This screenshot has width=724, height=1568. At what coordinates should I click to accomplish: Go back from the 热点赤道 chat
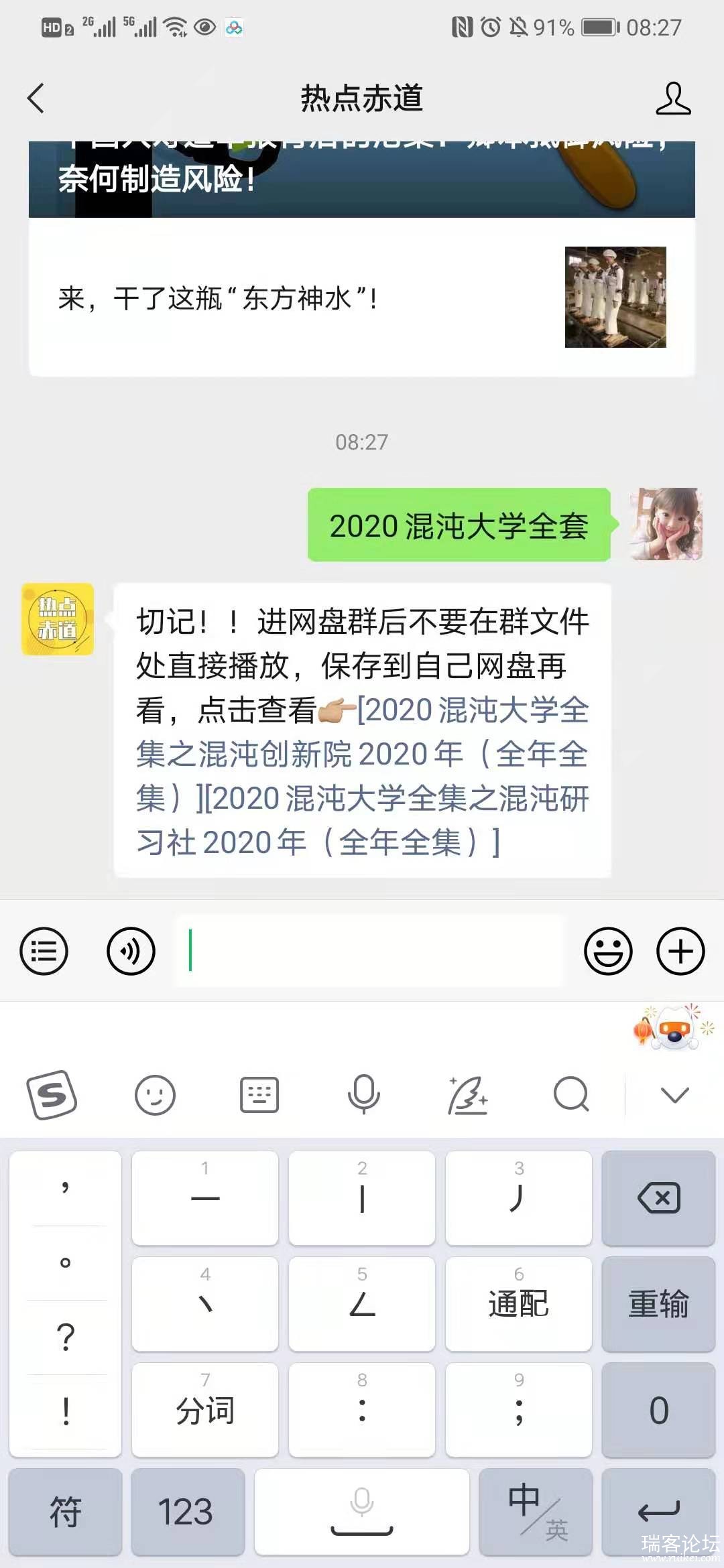coord(36,99)
